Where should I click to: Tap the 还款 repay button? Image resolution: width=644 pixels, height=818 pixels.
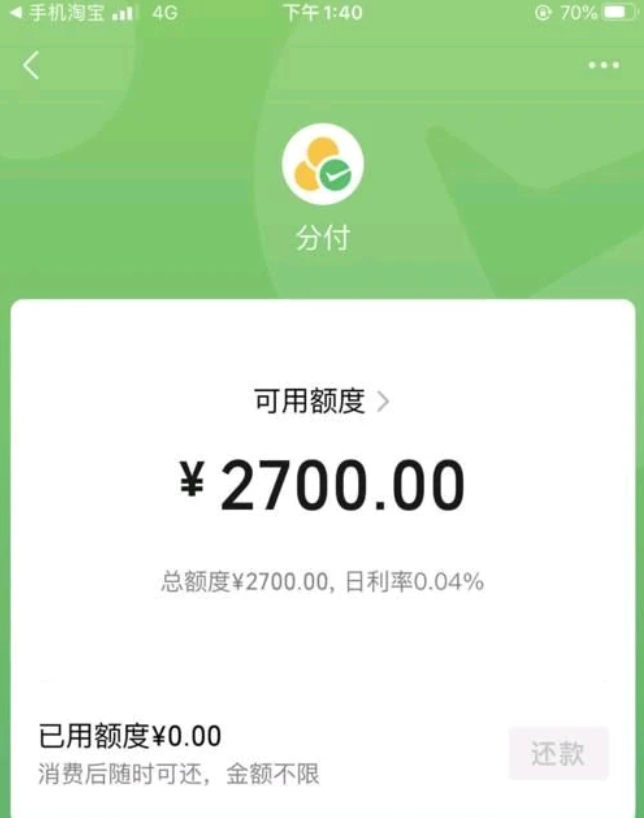(558, 753)
